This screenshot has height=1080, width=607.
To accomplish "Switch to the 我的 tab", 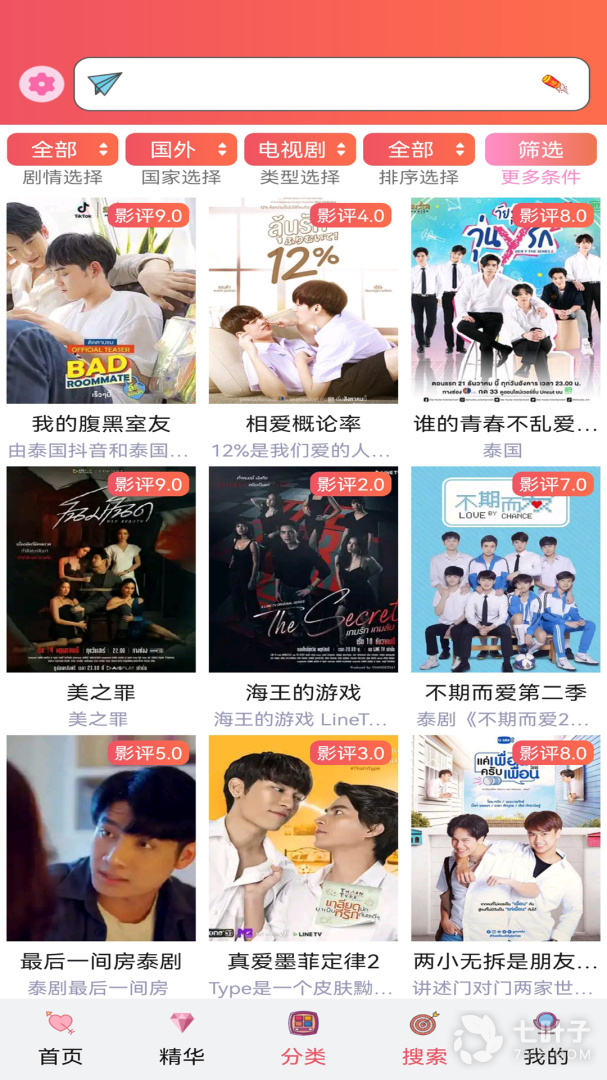I will (x=545, y=1040).
